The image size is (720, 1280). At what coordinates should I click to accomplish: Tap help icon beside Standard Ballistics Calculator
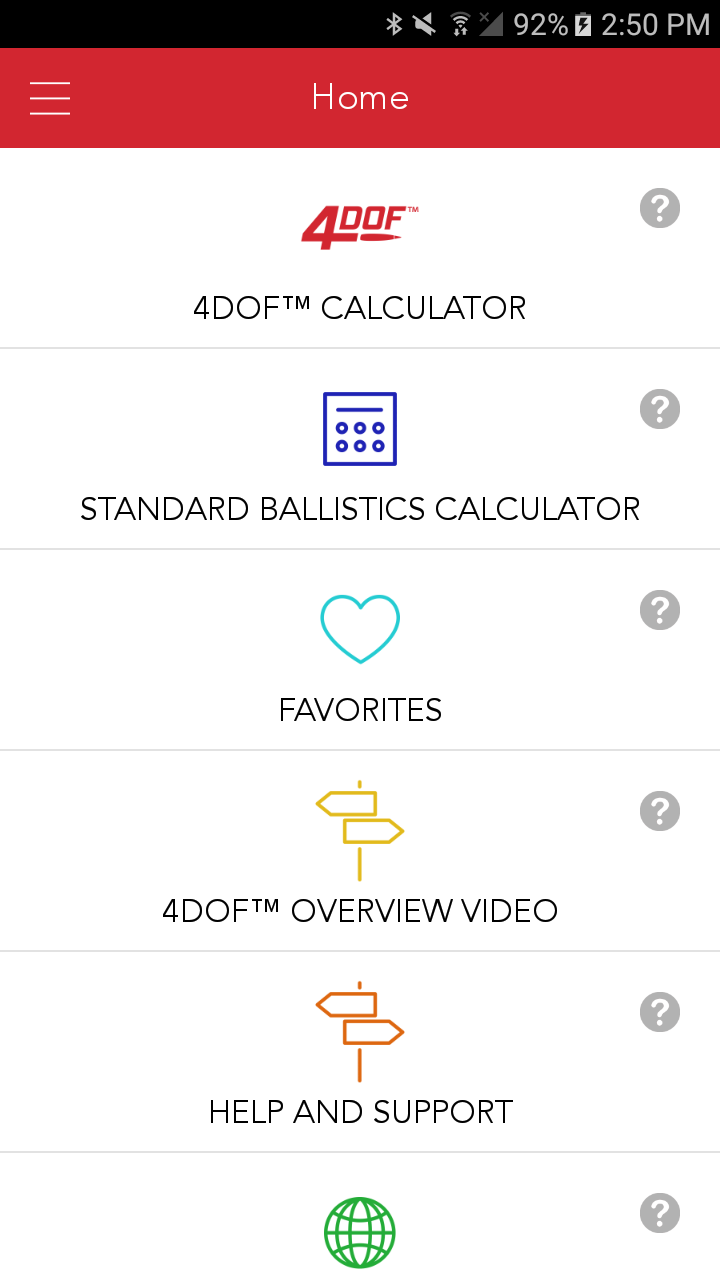click(660, 409)
